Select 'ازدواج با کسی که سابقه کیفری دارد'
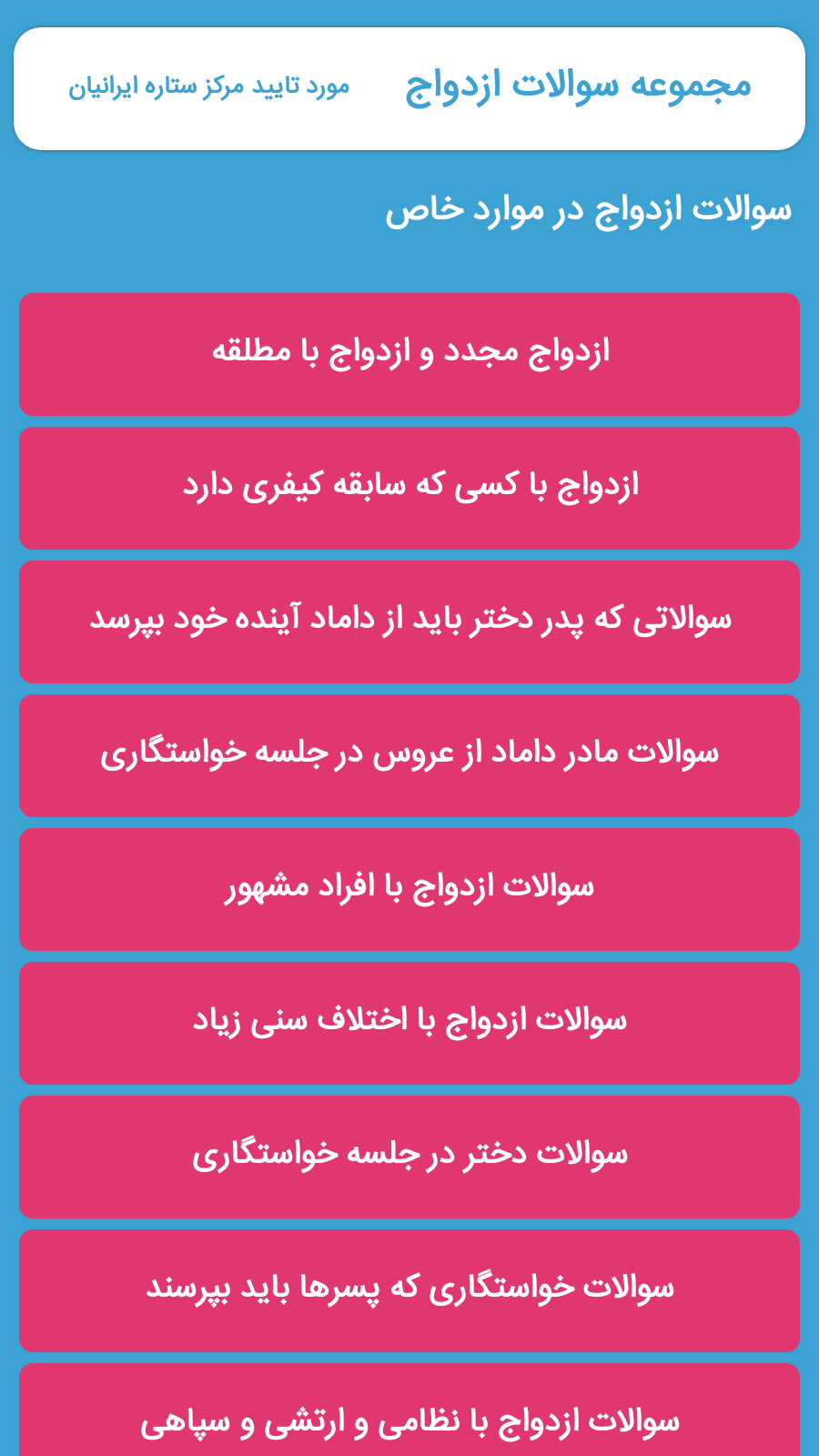Viewport: 819px width, 1456px height. click(409, 488)
